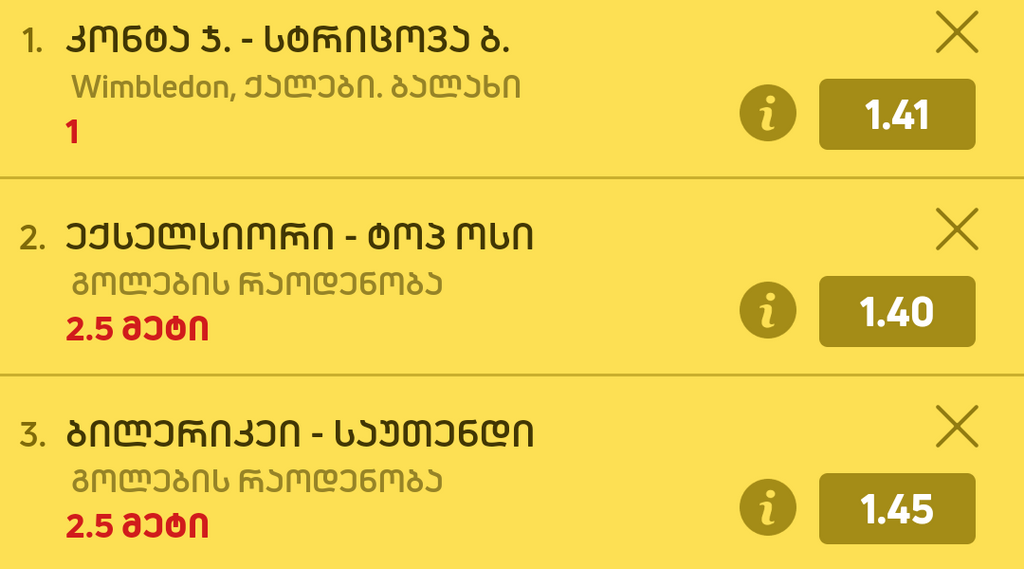This screenshot has height=569, width=1024.
Task: Remove the third bet with odds 1.45
Action: tap(957, 428)
